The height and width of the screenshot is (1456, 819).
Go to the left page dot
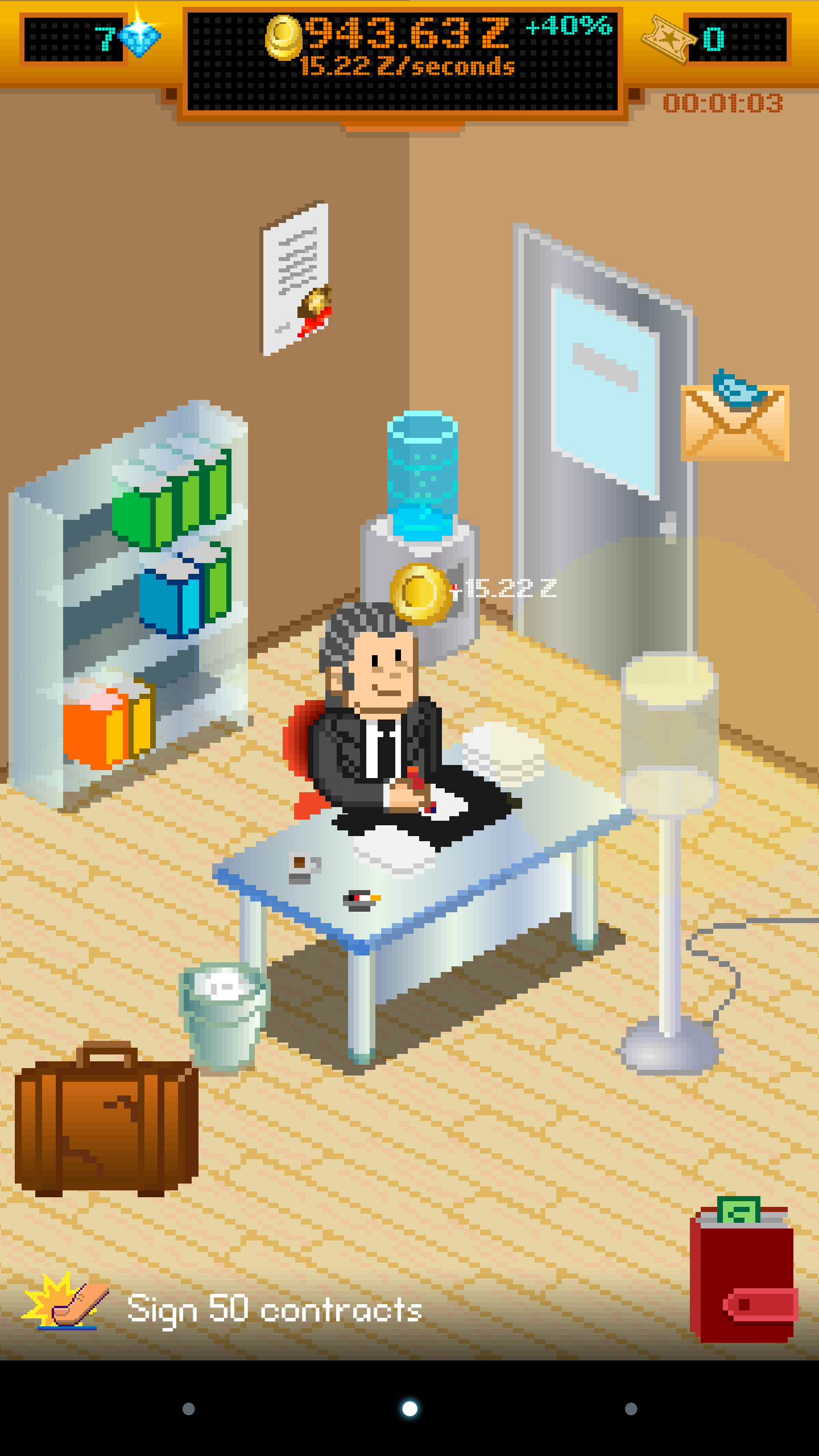coord(189,1409)
